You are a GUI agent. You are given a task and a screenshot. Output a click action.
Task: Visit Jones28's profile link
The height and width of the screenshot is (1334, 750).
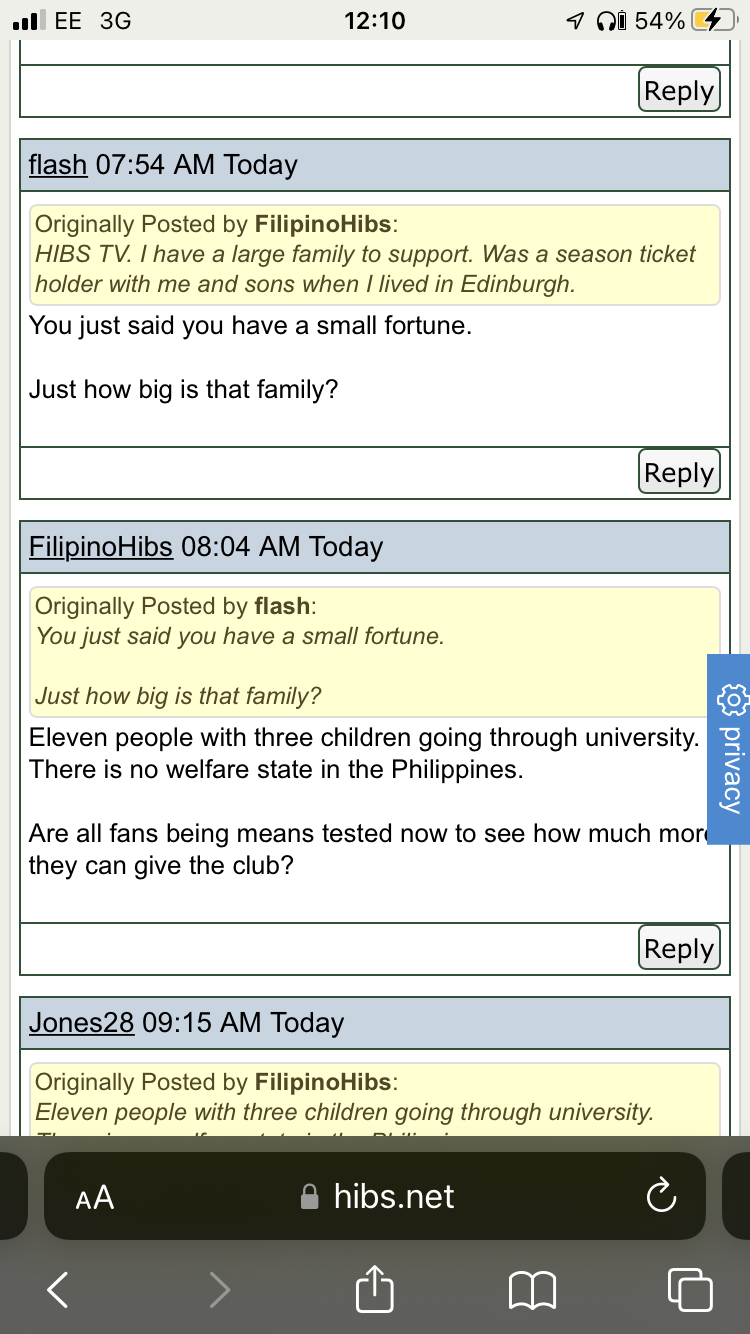coord(81,1023)
